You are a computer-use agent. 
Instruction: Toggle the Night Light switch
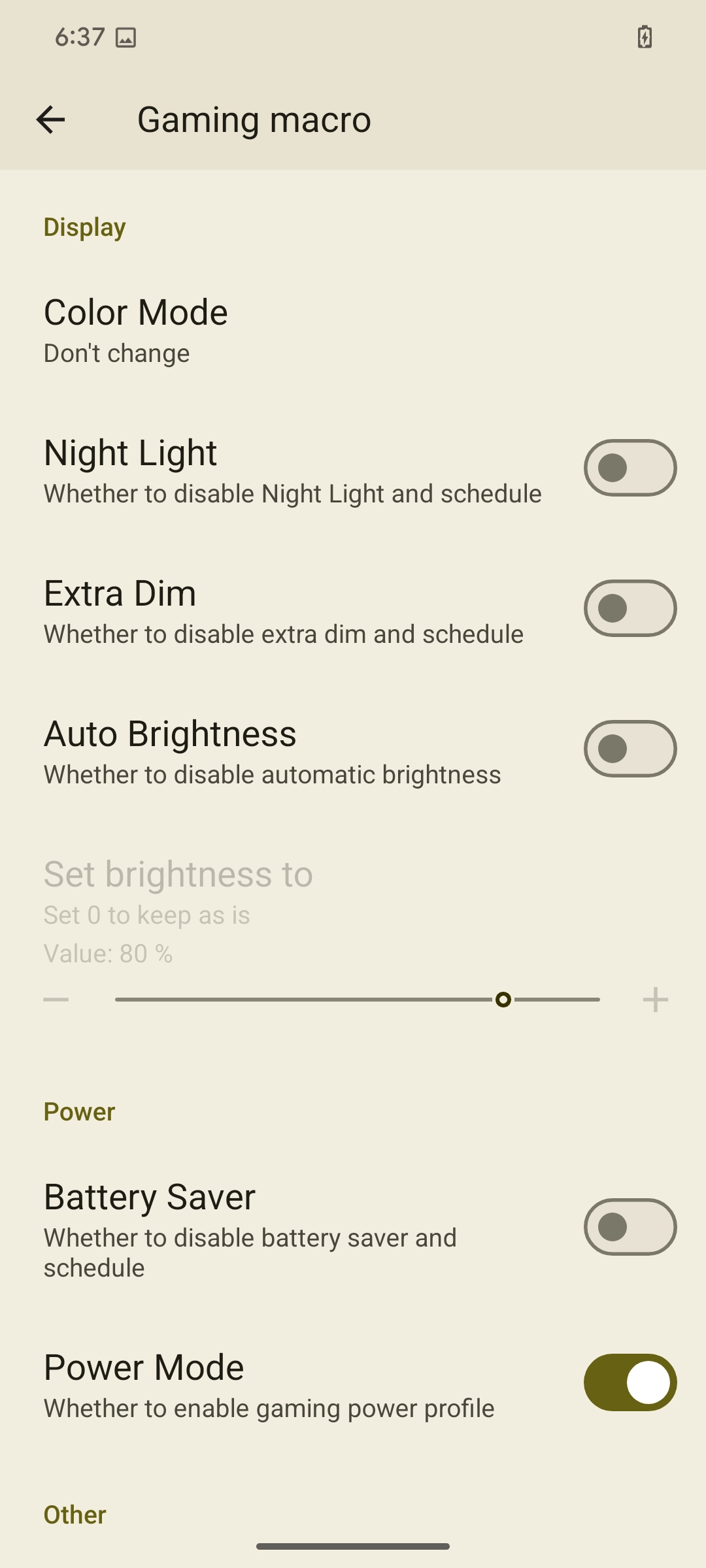coord(630,468)
